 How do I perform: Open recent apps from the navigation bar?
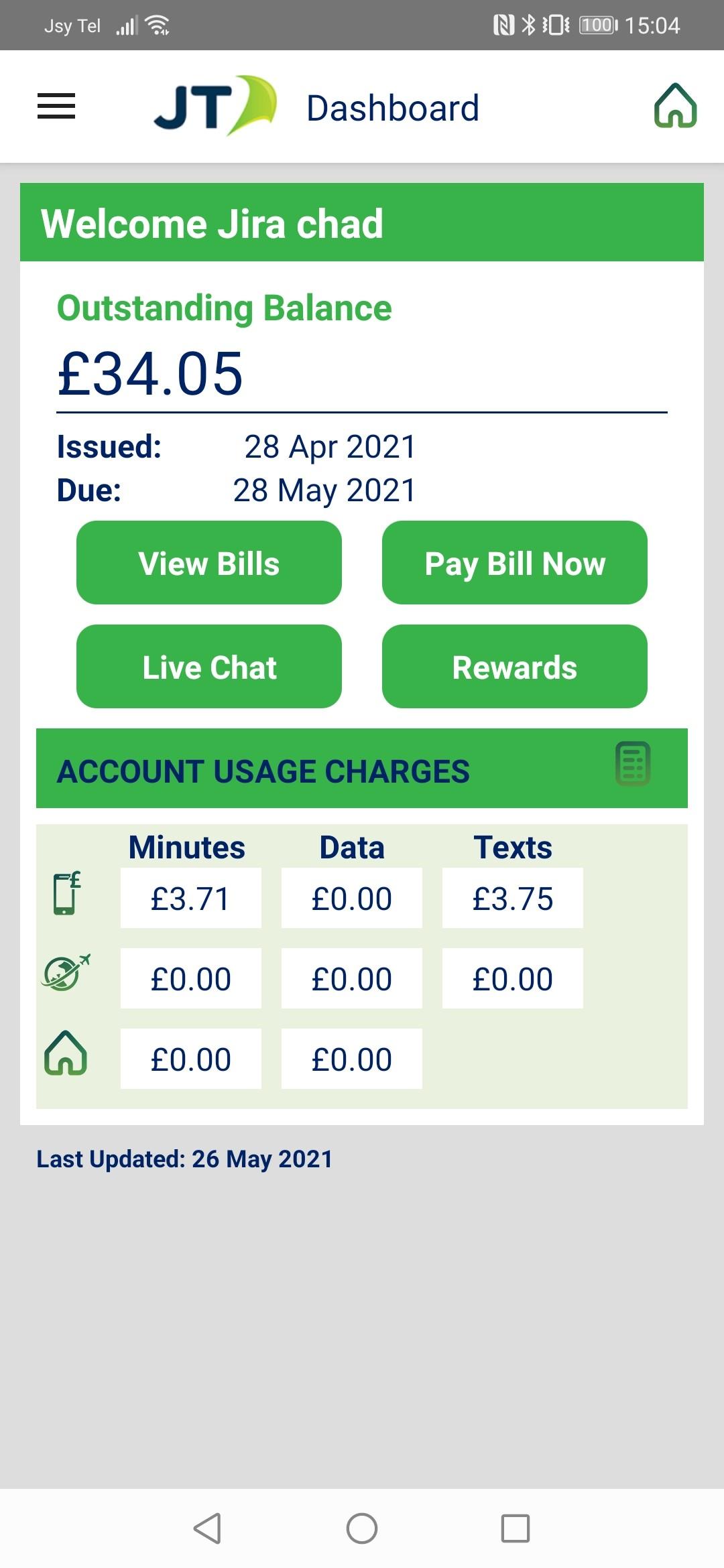[x=515, y=1528]
